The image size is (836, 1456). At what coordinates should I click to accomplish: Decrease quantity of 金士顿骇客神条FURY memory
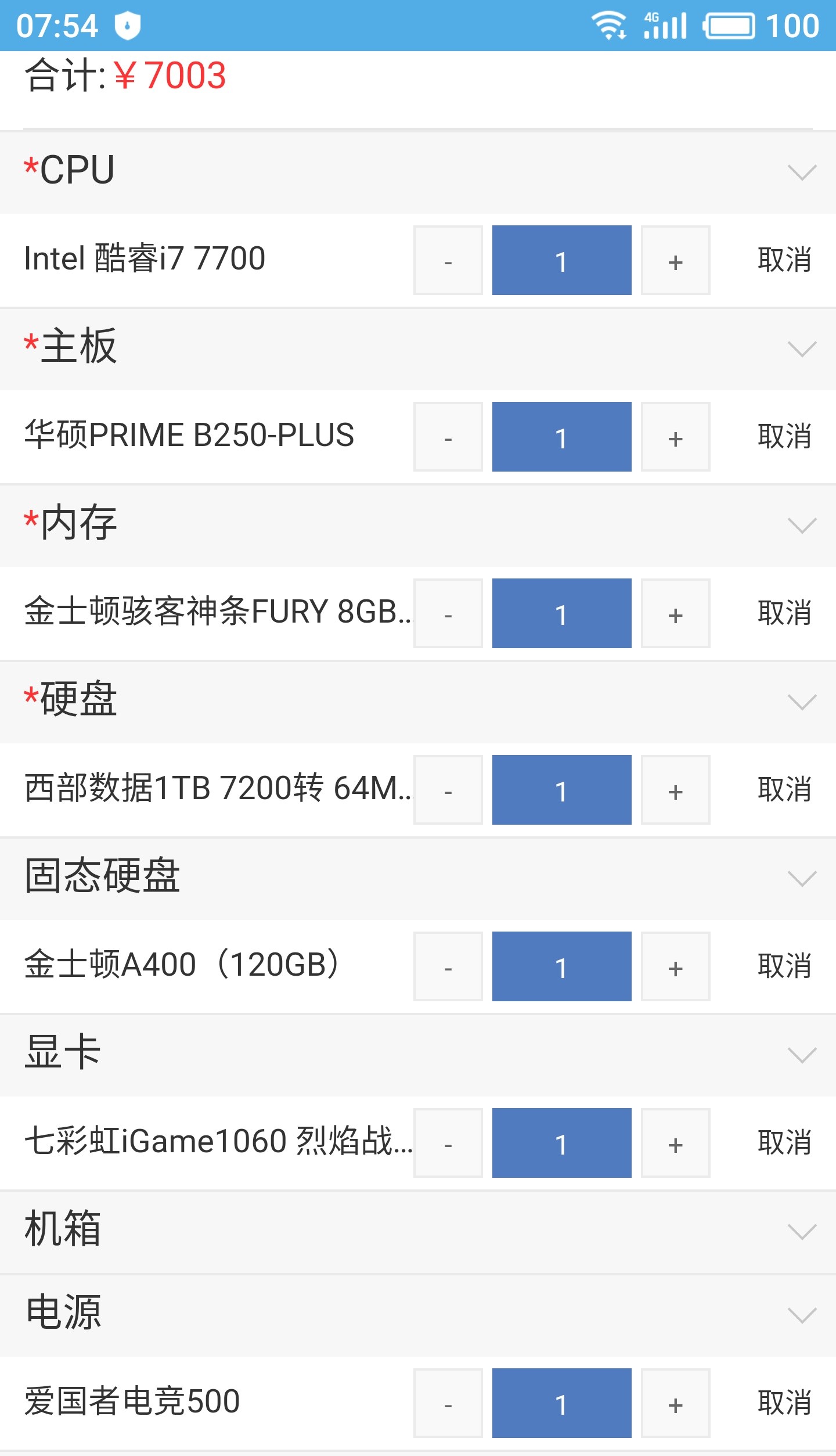click(448, 614)
